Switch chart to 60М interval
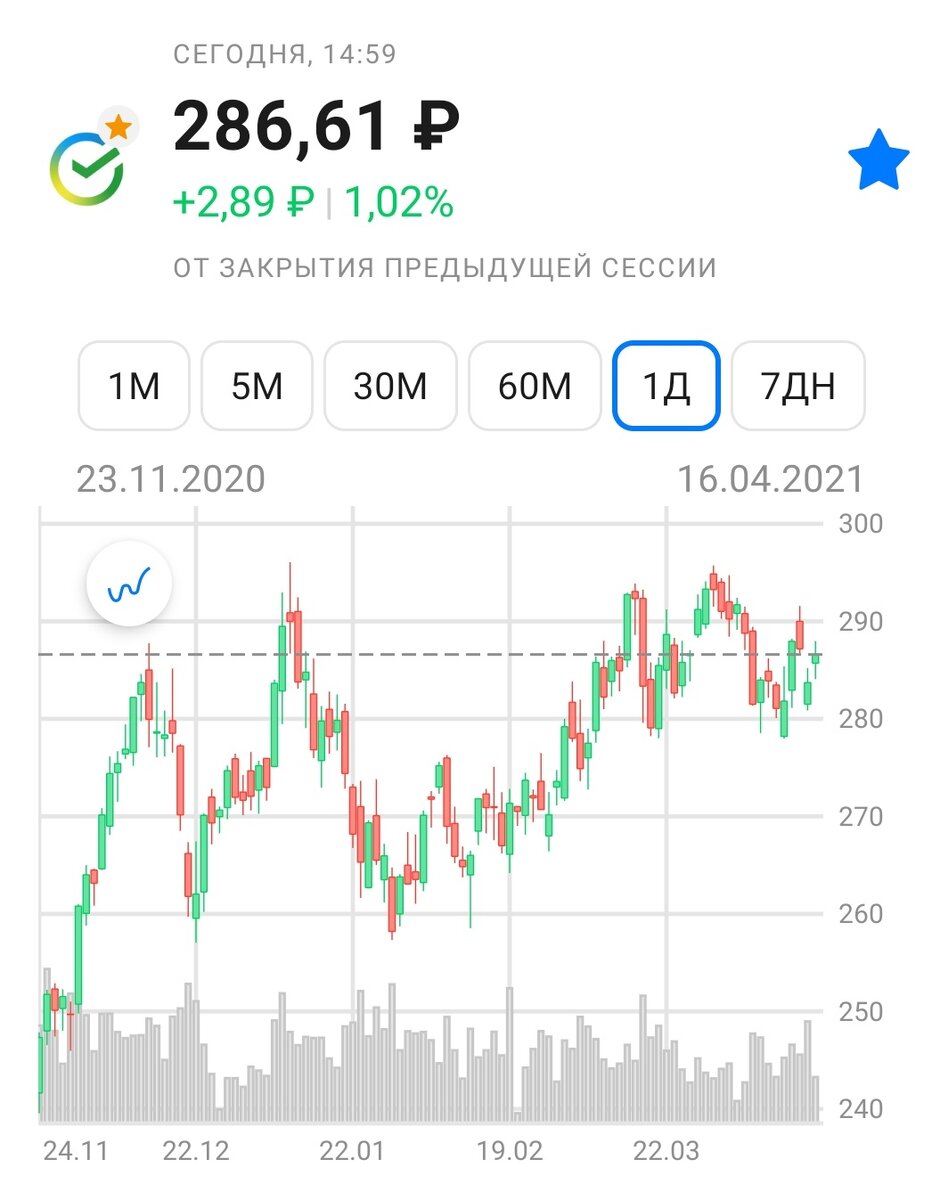 [535, 386]
